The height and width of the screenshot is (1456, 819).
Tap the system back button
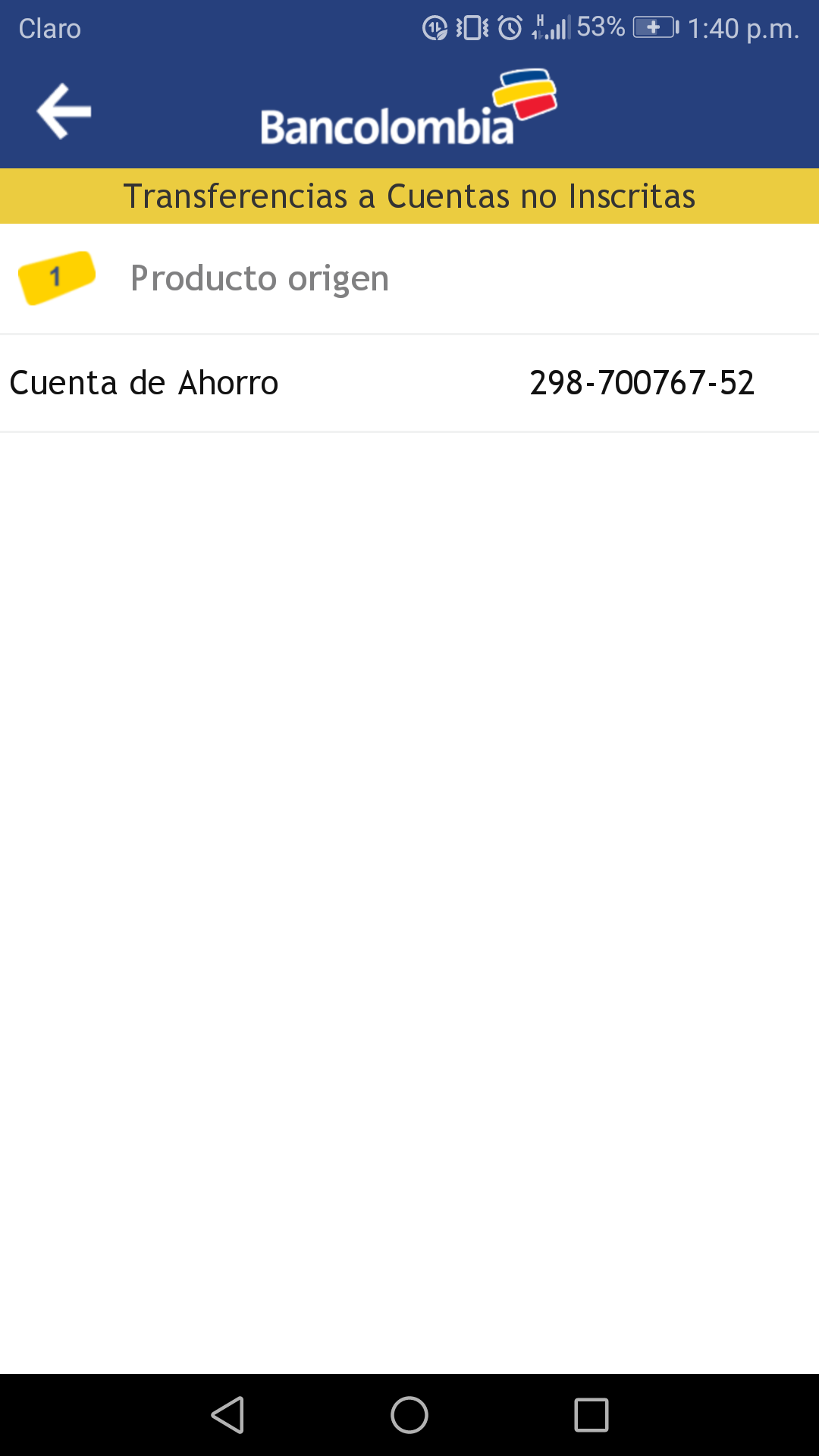pos(227,1415)
